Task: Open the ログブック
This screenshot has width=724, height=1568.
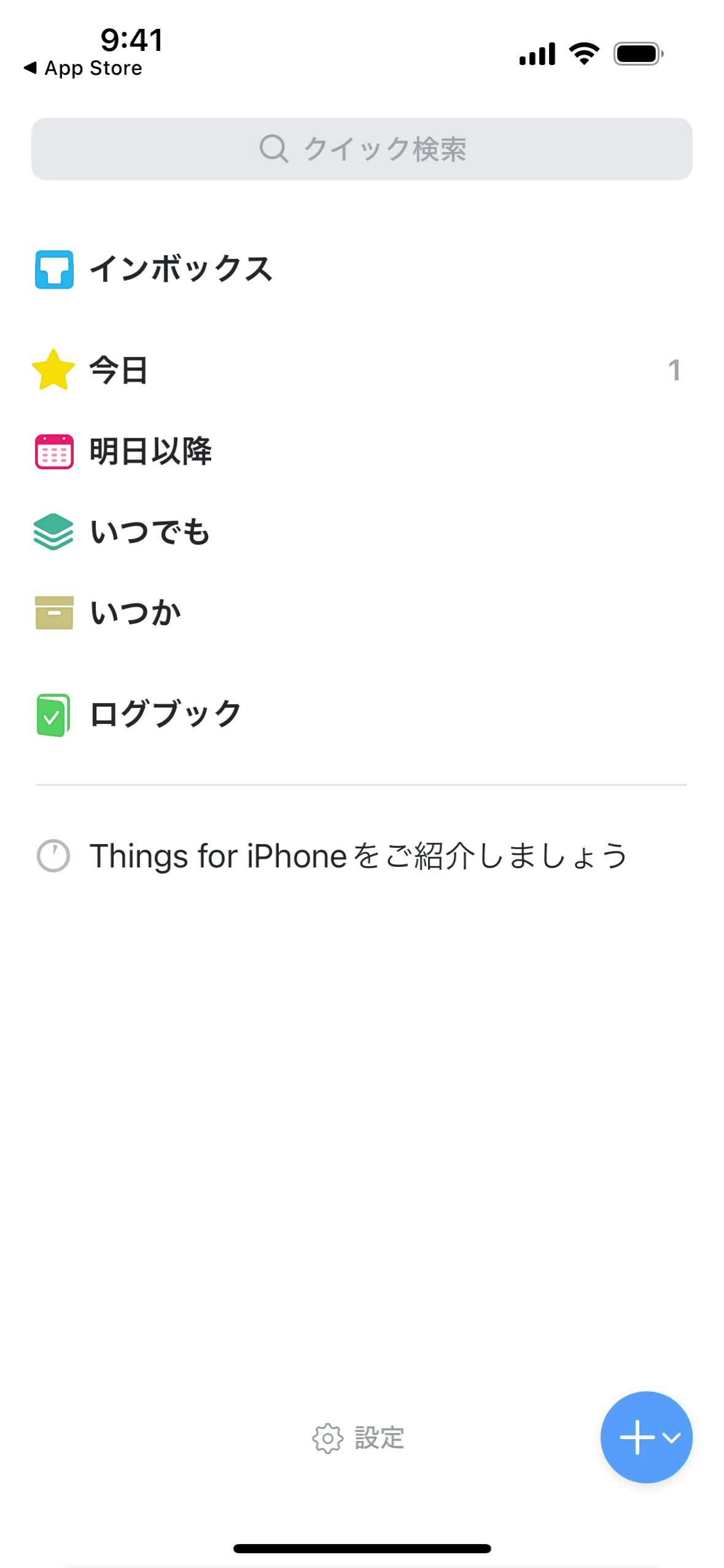Action: click(x=165, y=714)
